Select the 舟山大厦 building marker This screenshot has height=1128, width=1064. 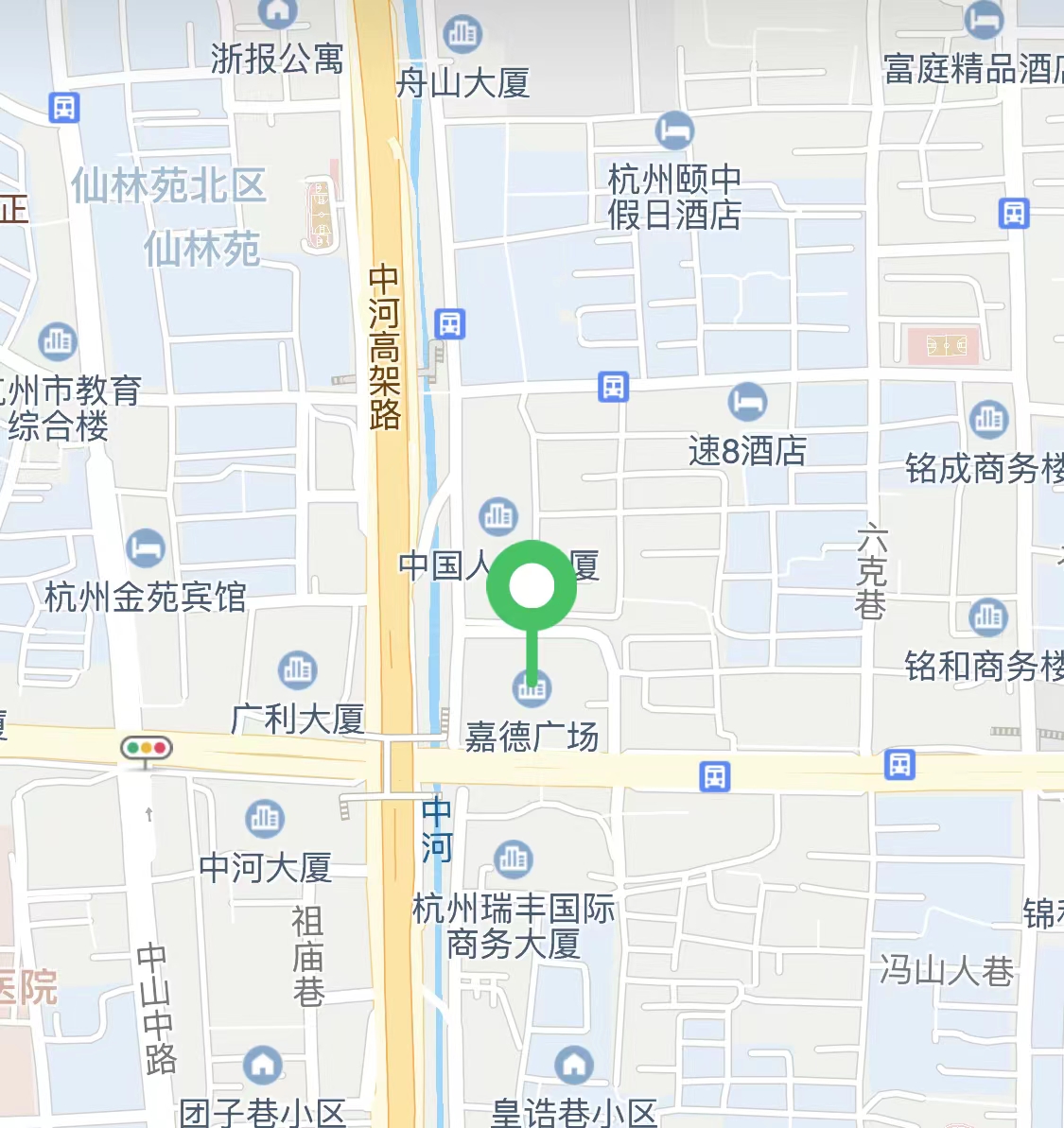click(462, 34)
